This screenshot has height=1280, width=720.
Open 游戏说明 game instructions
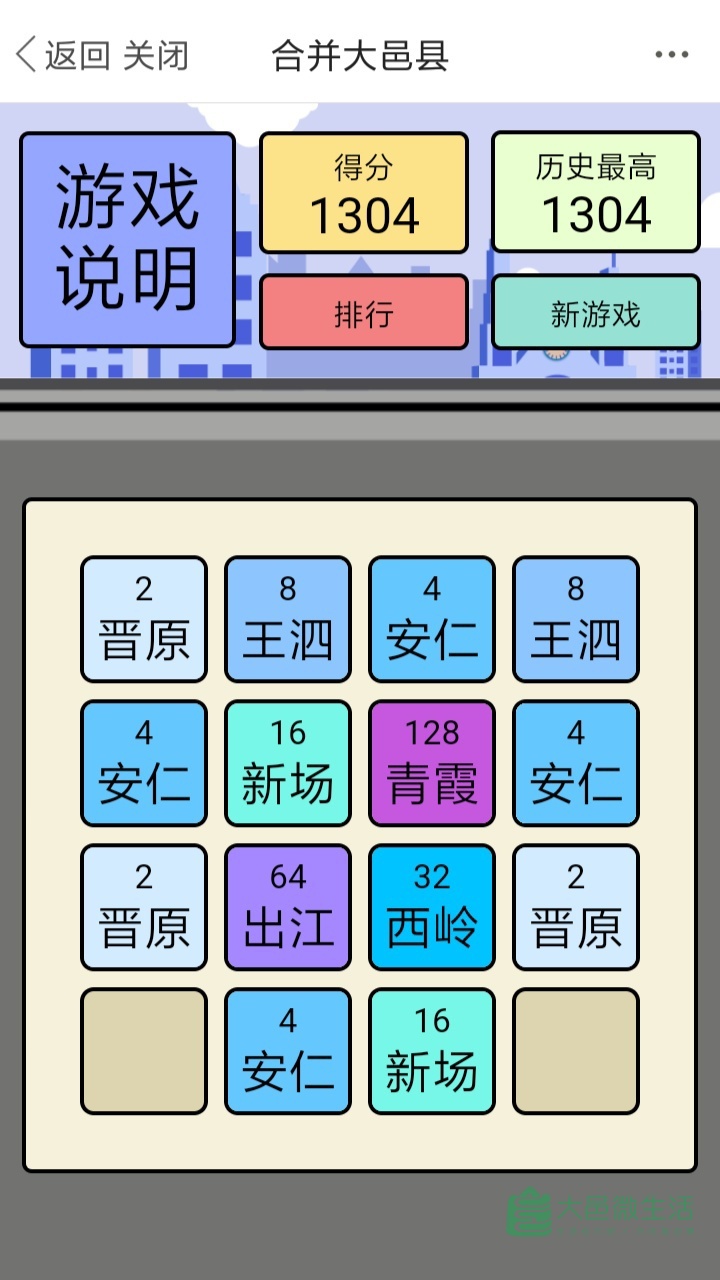tap(127, 240)
